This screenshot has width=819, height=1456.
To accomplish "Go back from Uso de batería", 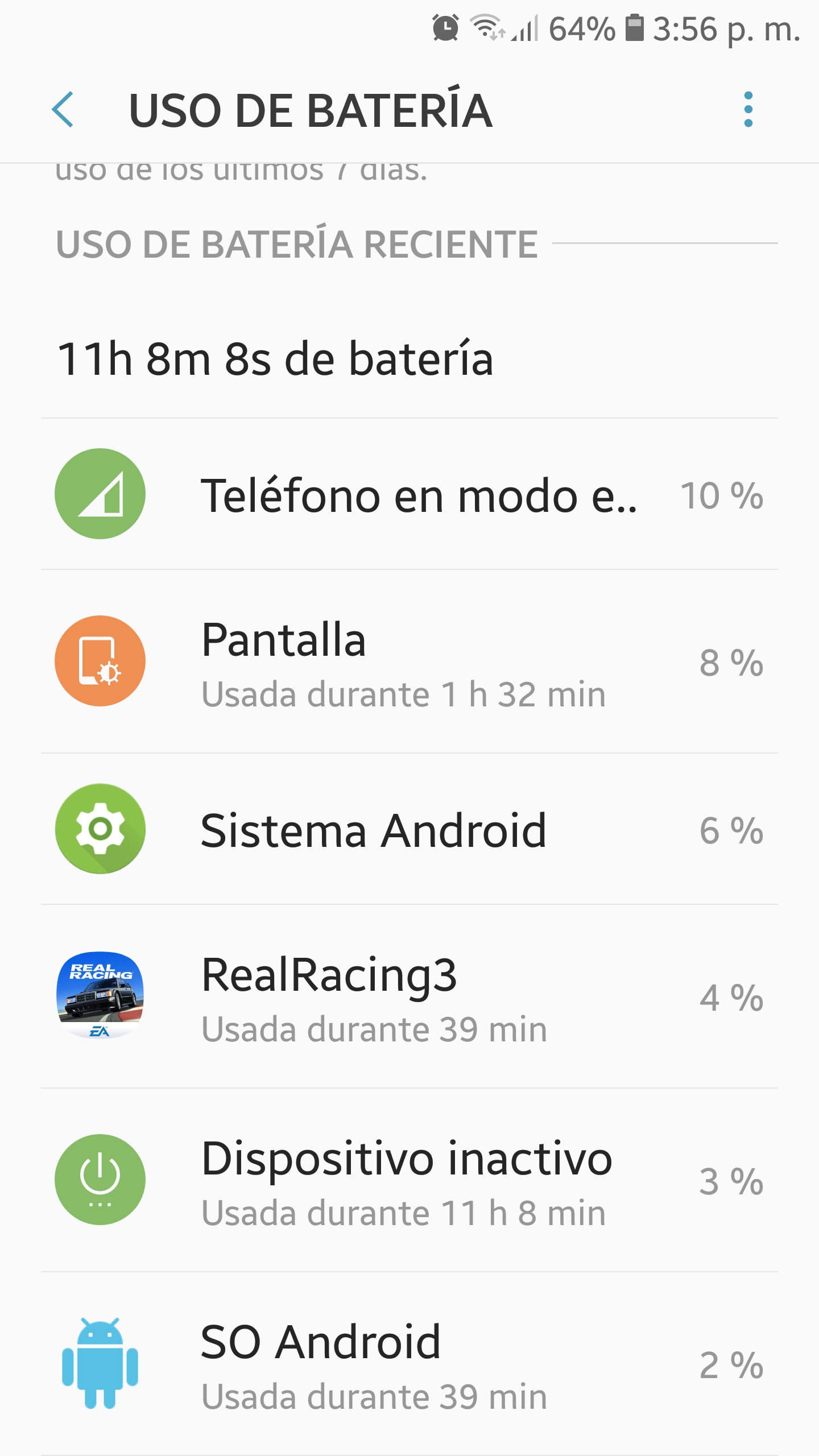I will pos(63,109).
